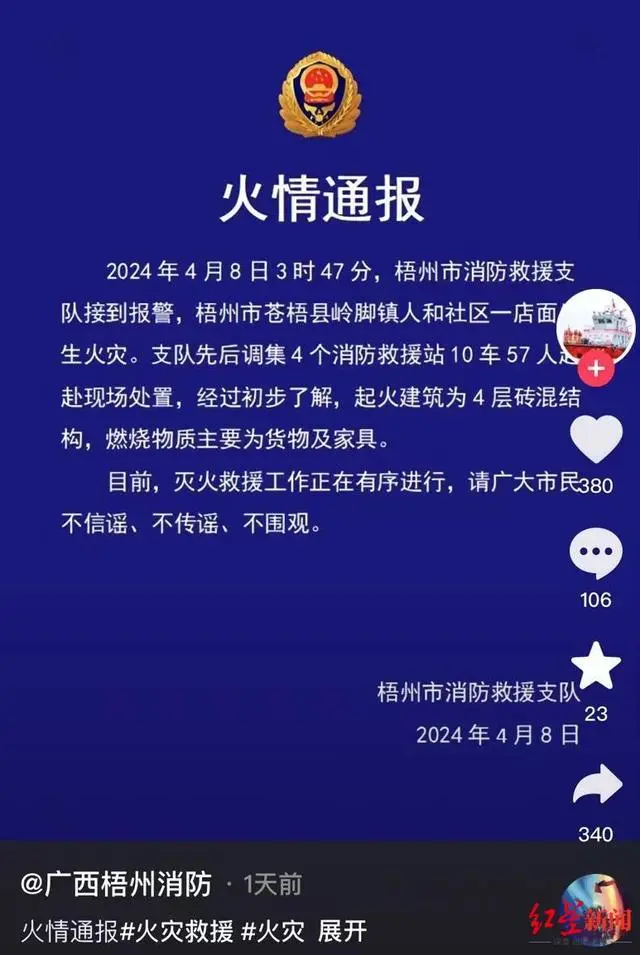Expand the caption by tapping 展开
The image size is (640, 955).
pos(342,932)
